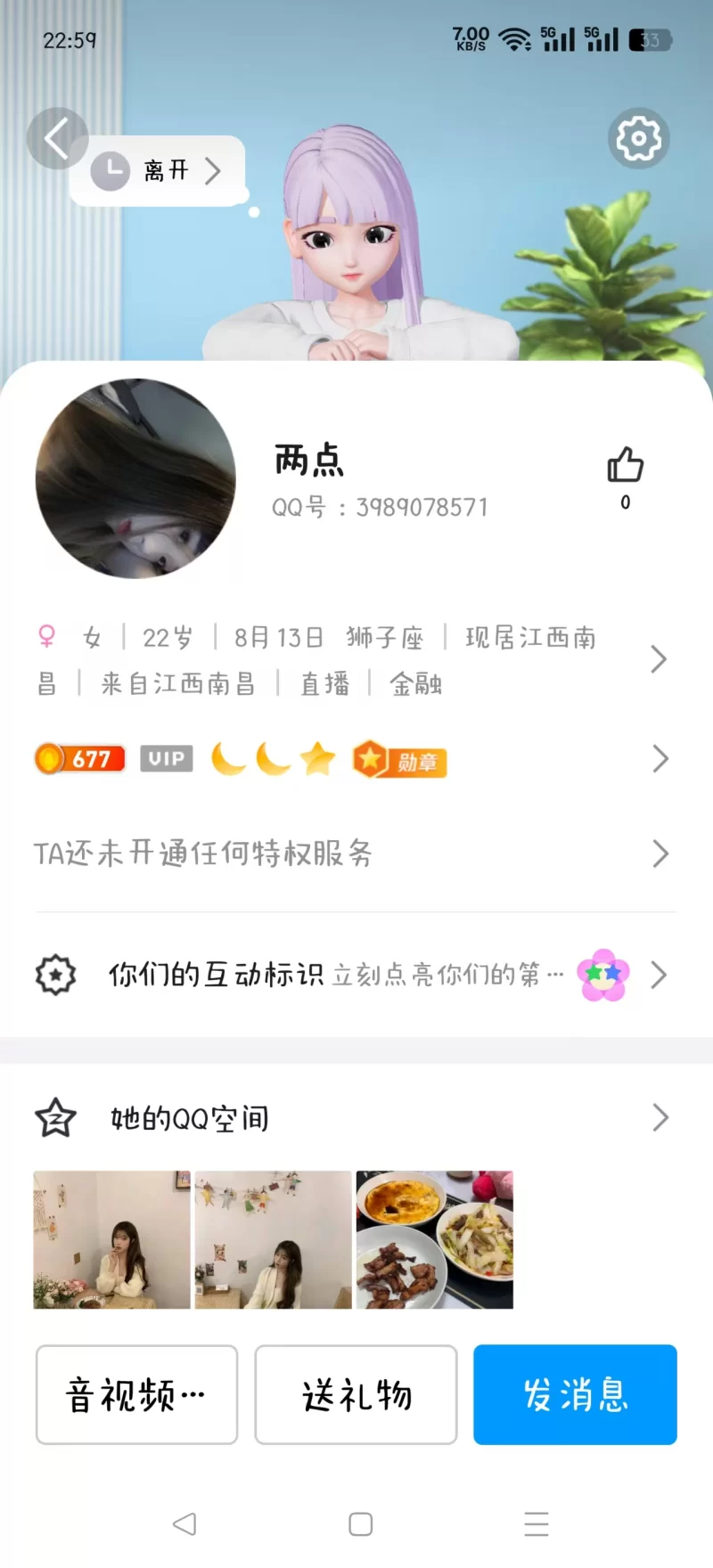The height and width of the screenshot is (1568, 713).
Task: Tap the Android recent apps button
Action: [537, 1523]
